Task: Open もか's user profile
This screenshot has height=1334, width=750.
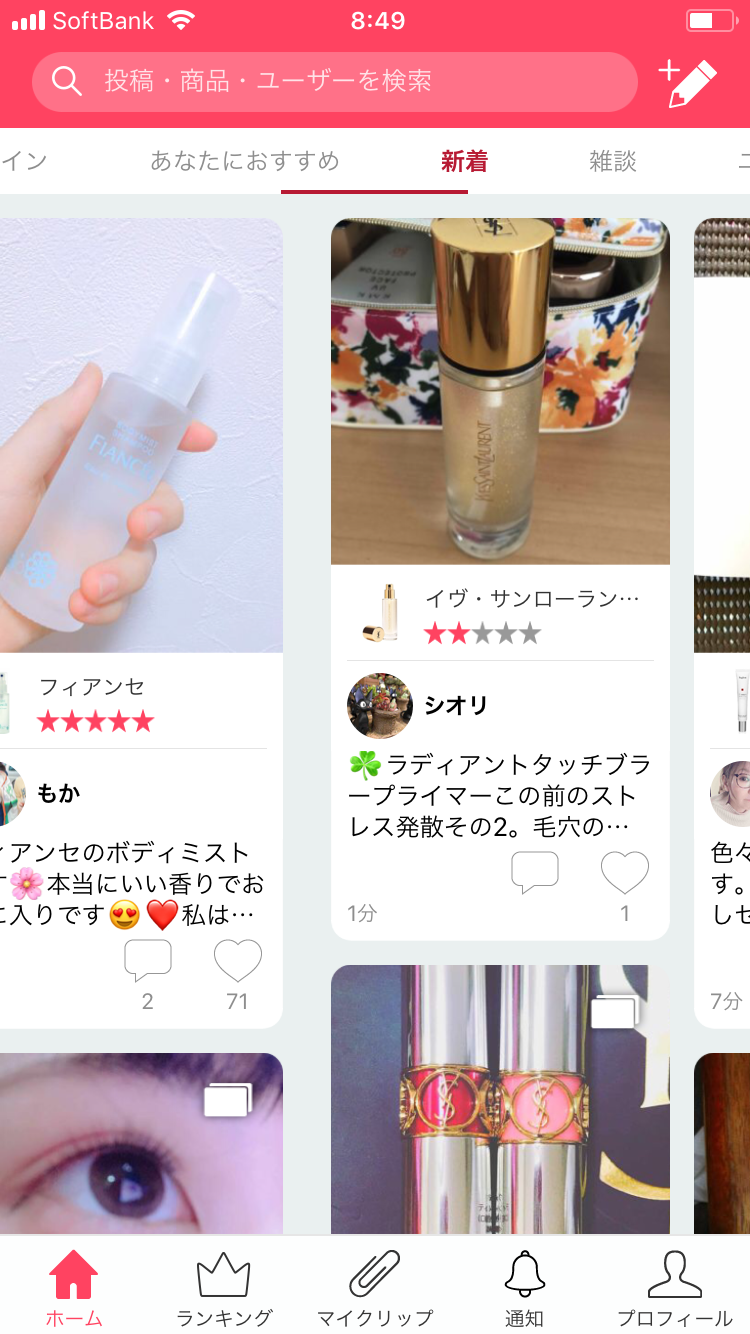Action: pyautogui.click(x=56, y=793)
